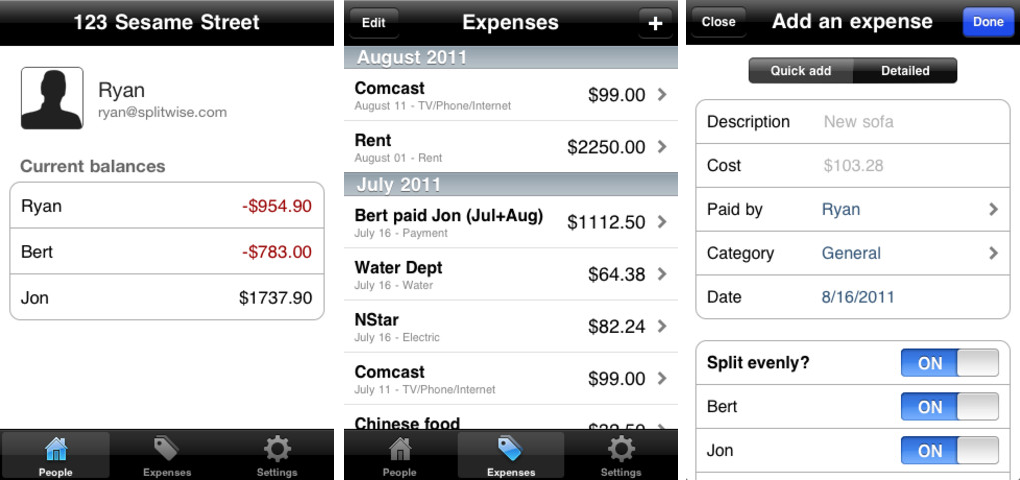Open the Bert paid Jon payment entry

point(510,222)
